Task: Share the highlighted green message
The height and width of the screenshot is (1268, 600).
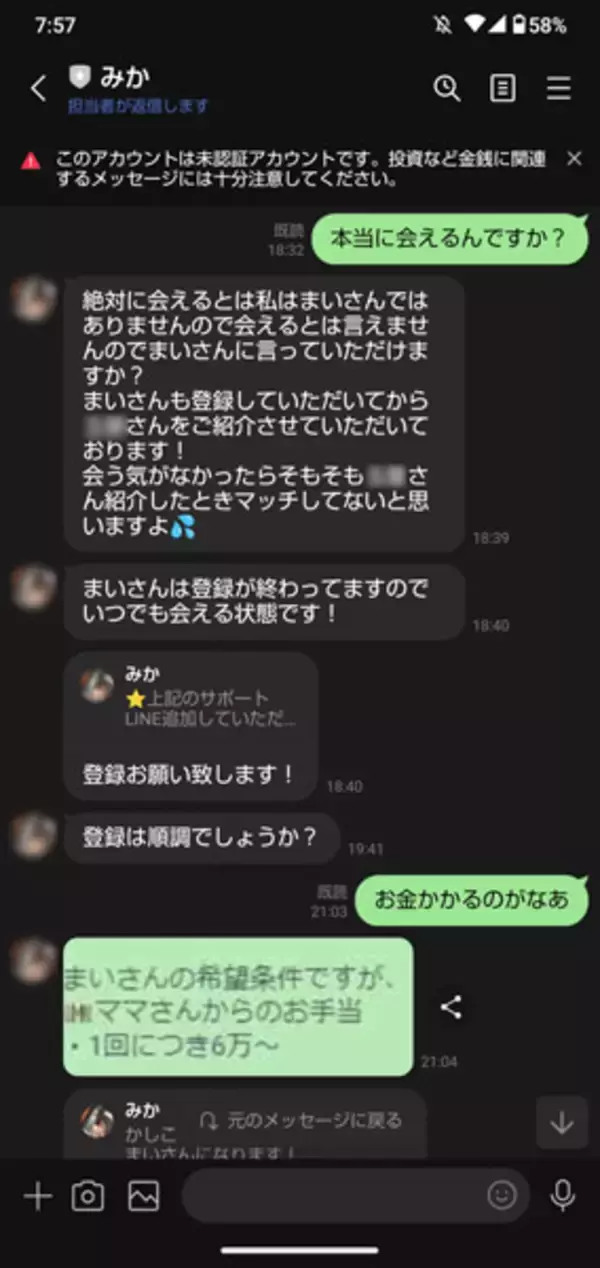Action: (x=451, y=1007)
